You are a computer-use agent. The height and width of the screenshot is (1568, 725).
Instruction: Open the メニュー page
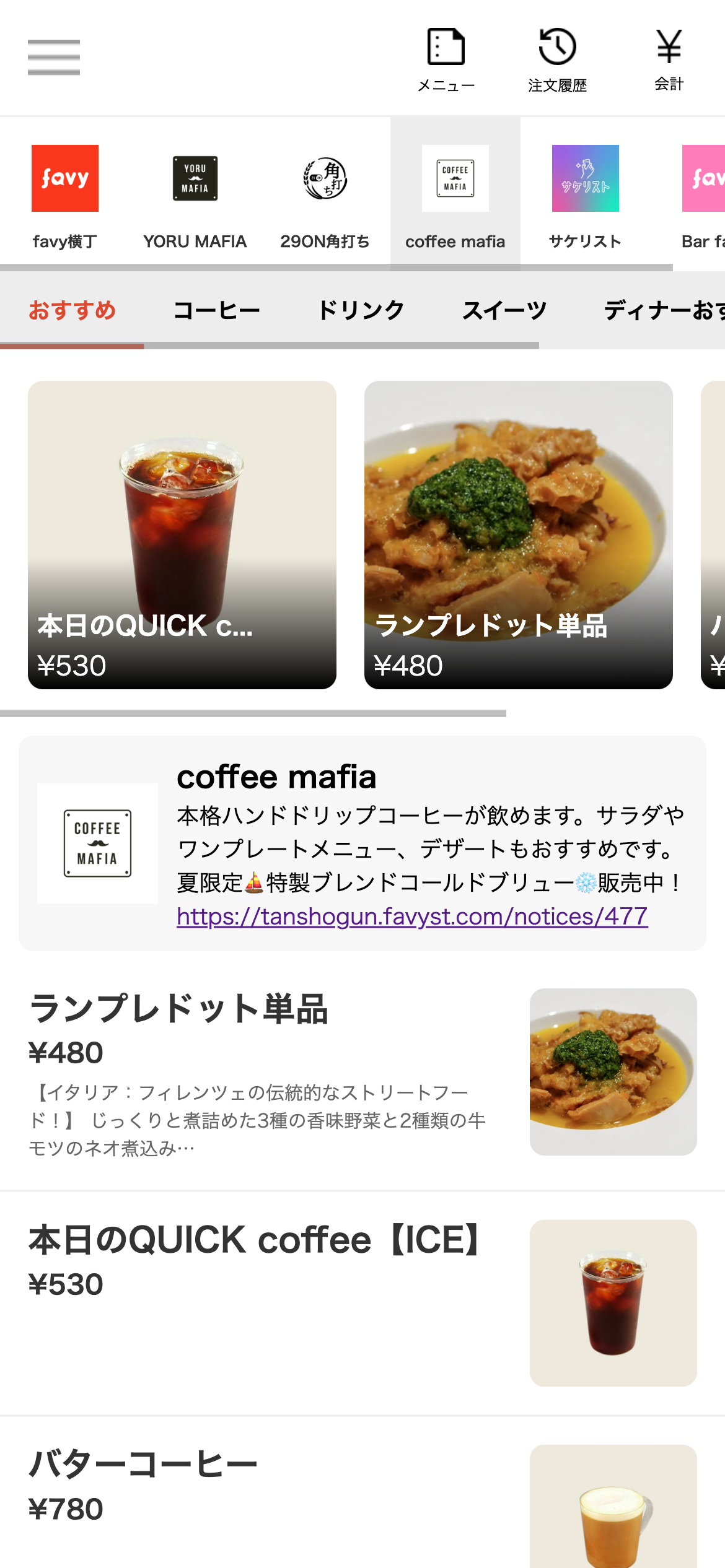point(446,60)
